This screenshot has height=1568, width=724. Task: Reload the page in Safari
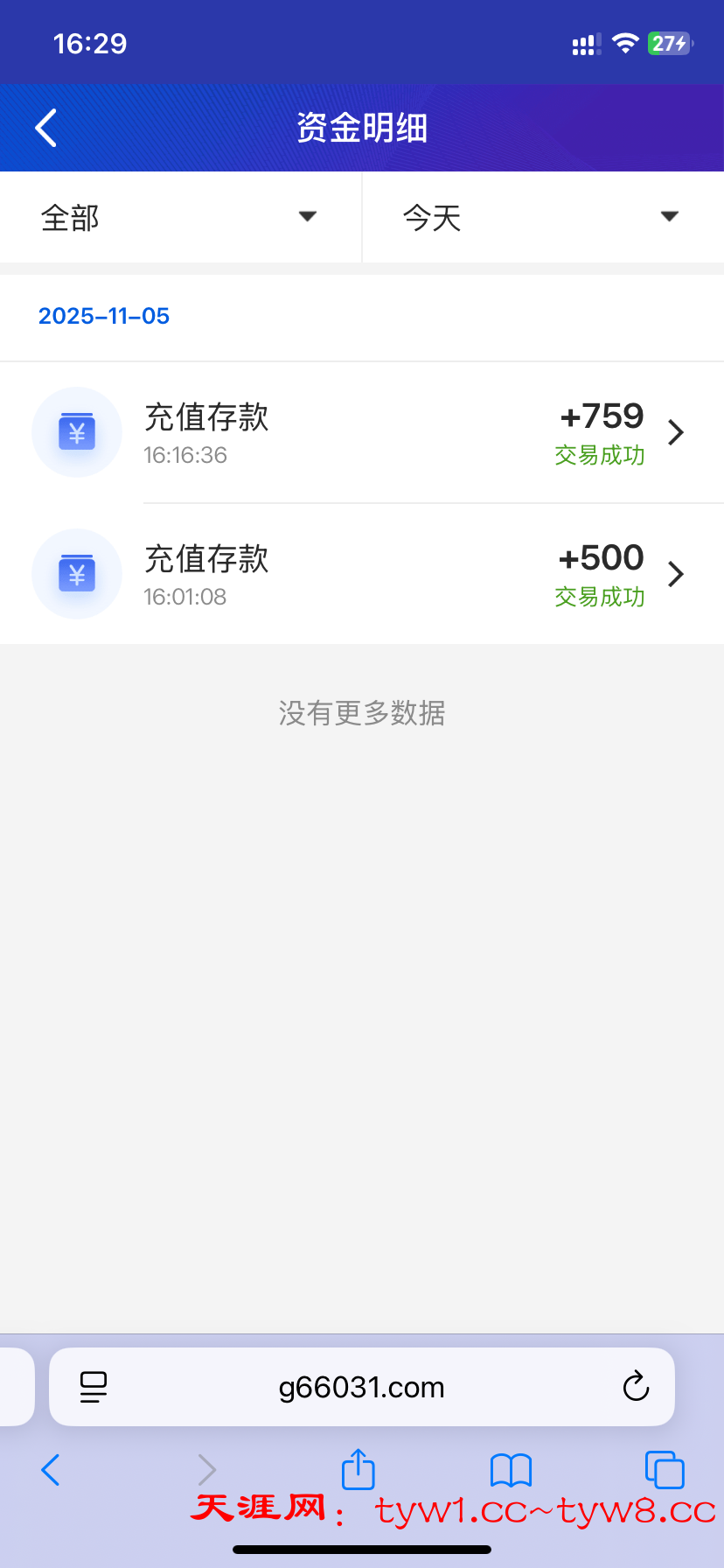click(x=636, y=1387)
